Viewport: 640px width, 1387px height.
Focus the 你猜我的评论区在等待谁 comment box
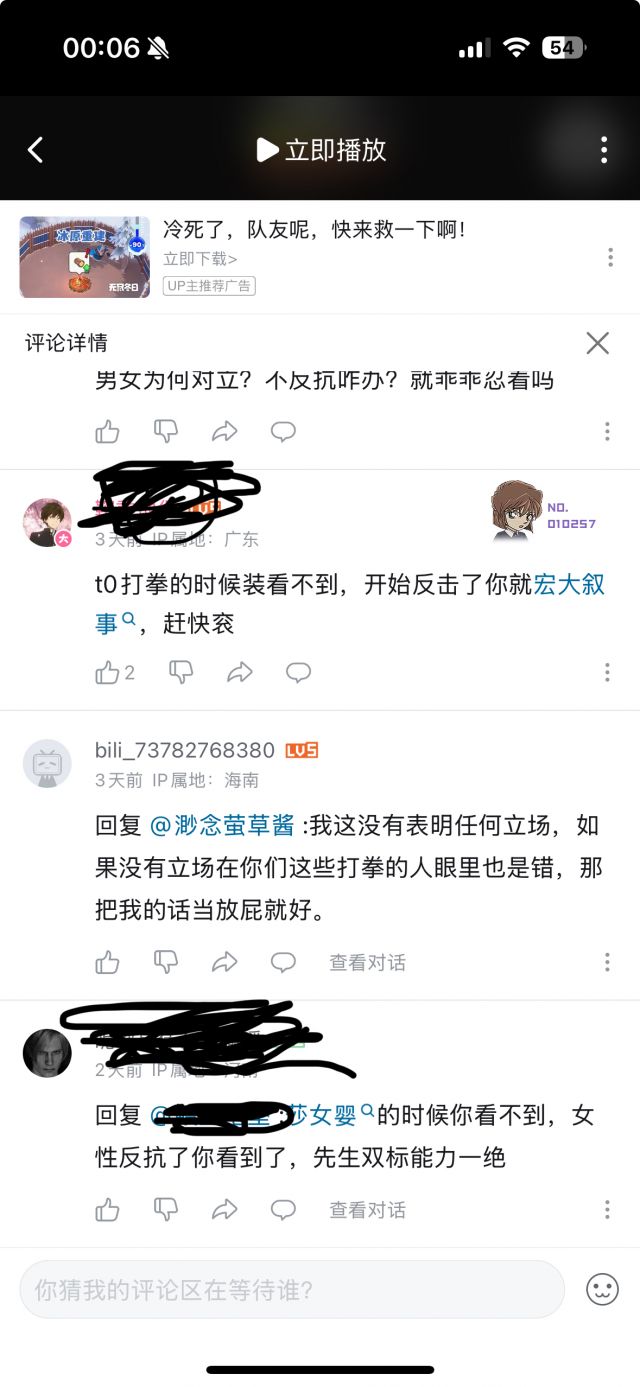tap(290, 1289)
